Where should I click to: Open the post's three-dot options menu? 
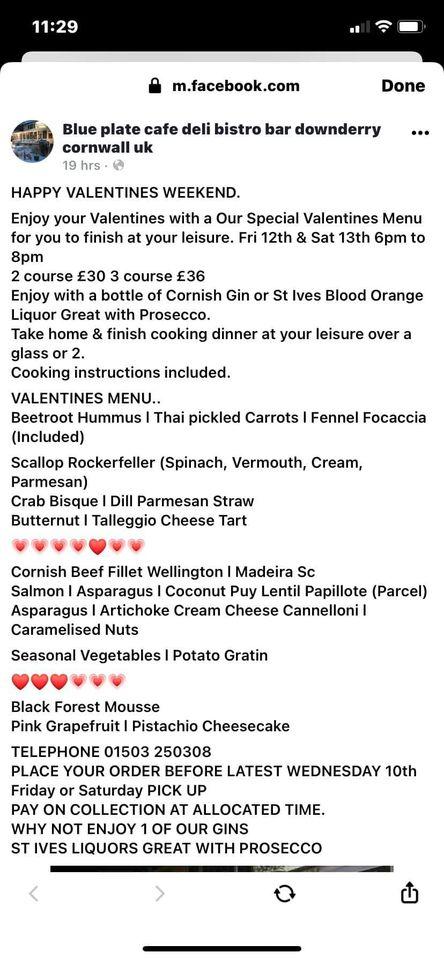point(420,132)
